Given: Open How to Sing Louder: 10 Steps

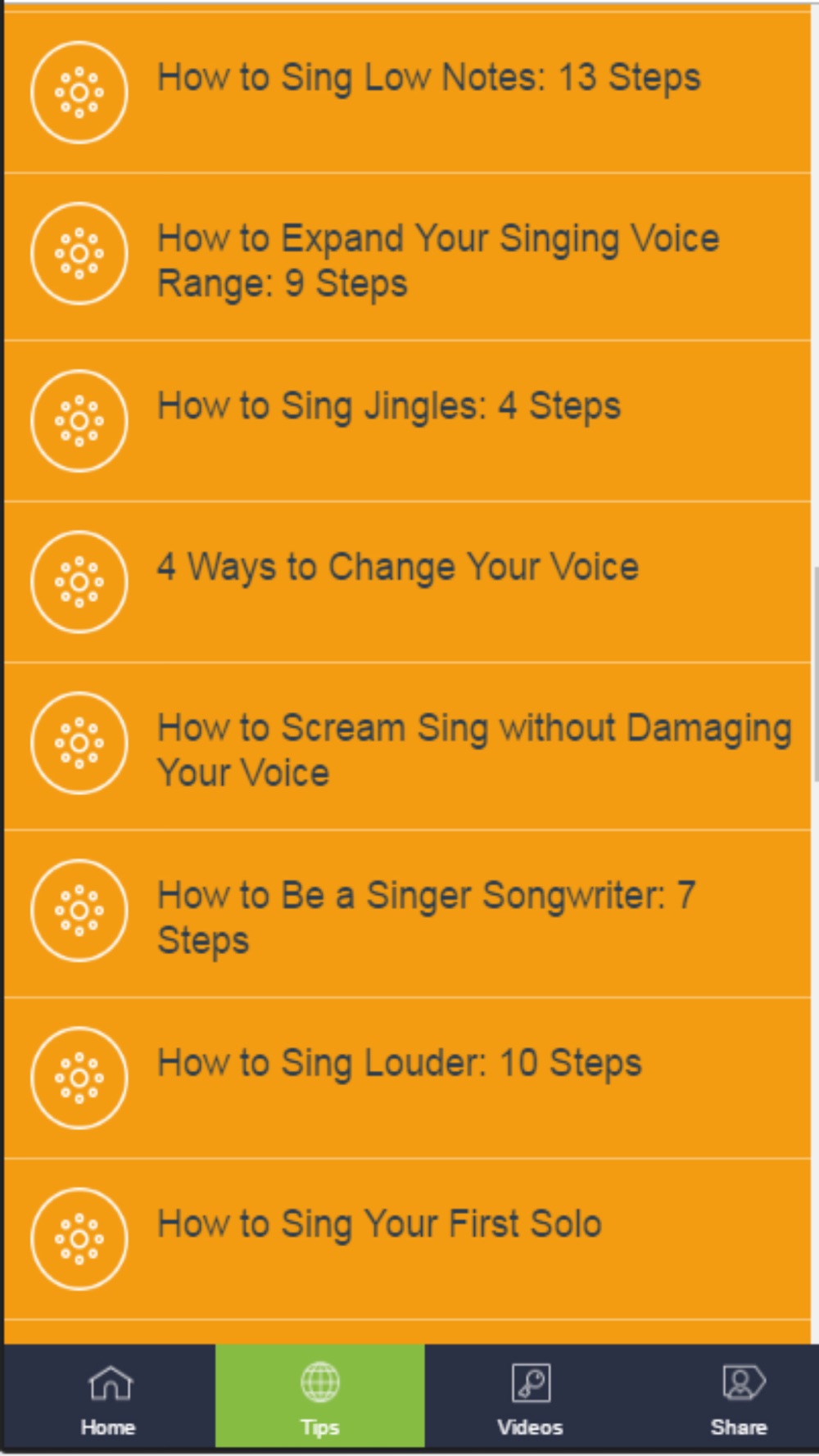Looking at the screenshot, I should click(407, 1078).
